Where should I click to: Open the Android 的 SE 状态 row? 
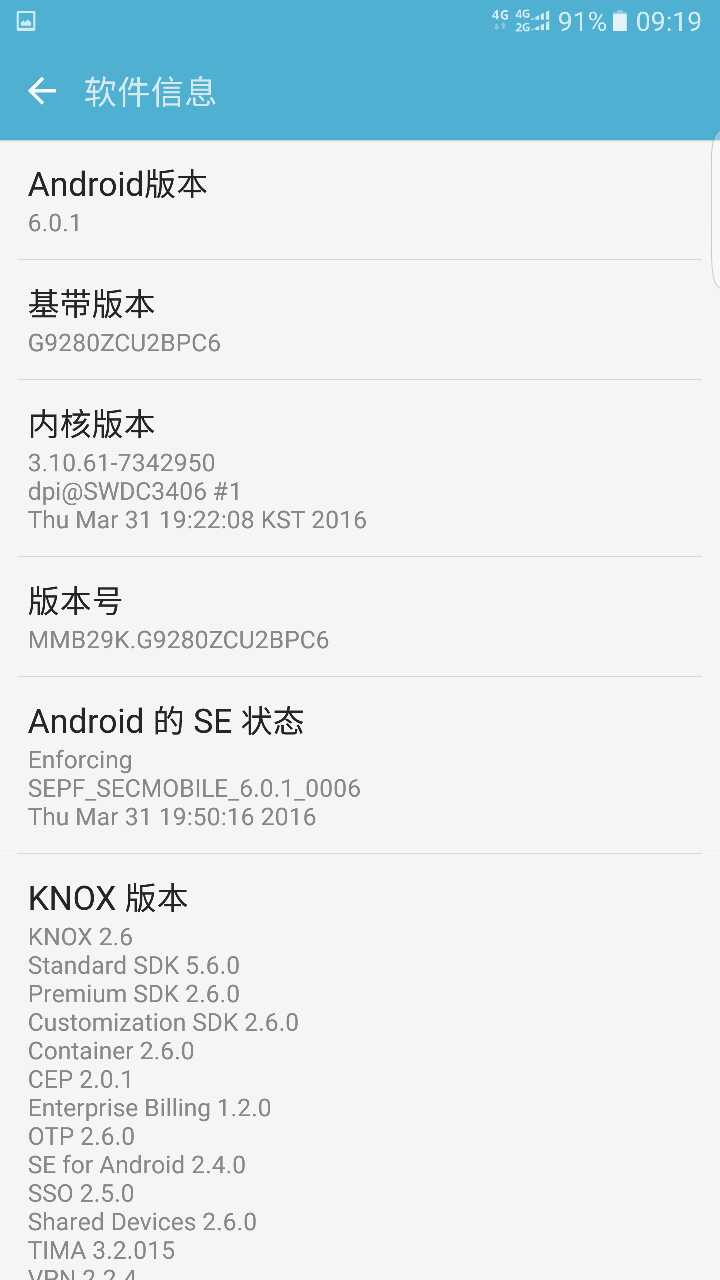point(360,765)
